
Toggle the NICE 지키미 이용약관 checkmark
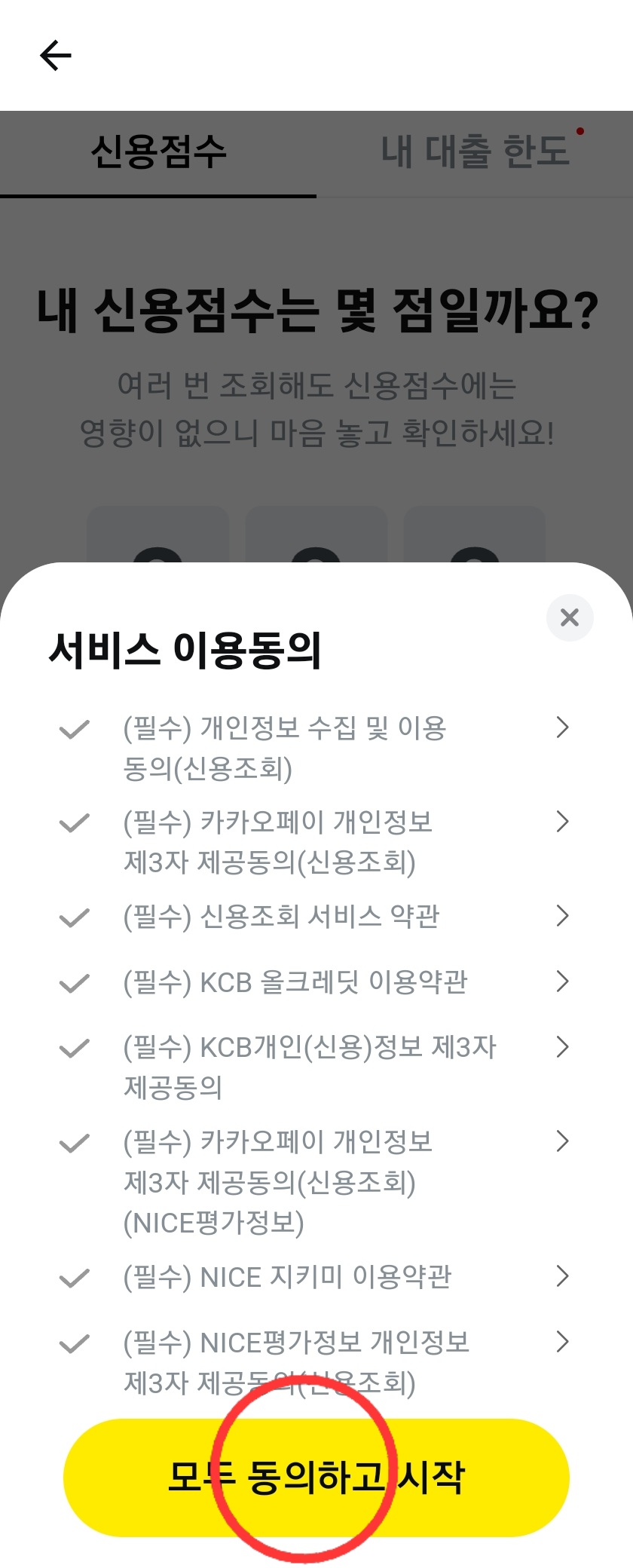click(74, 1276)
